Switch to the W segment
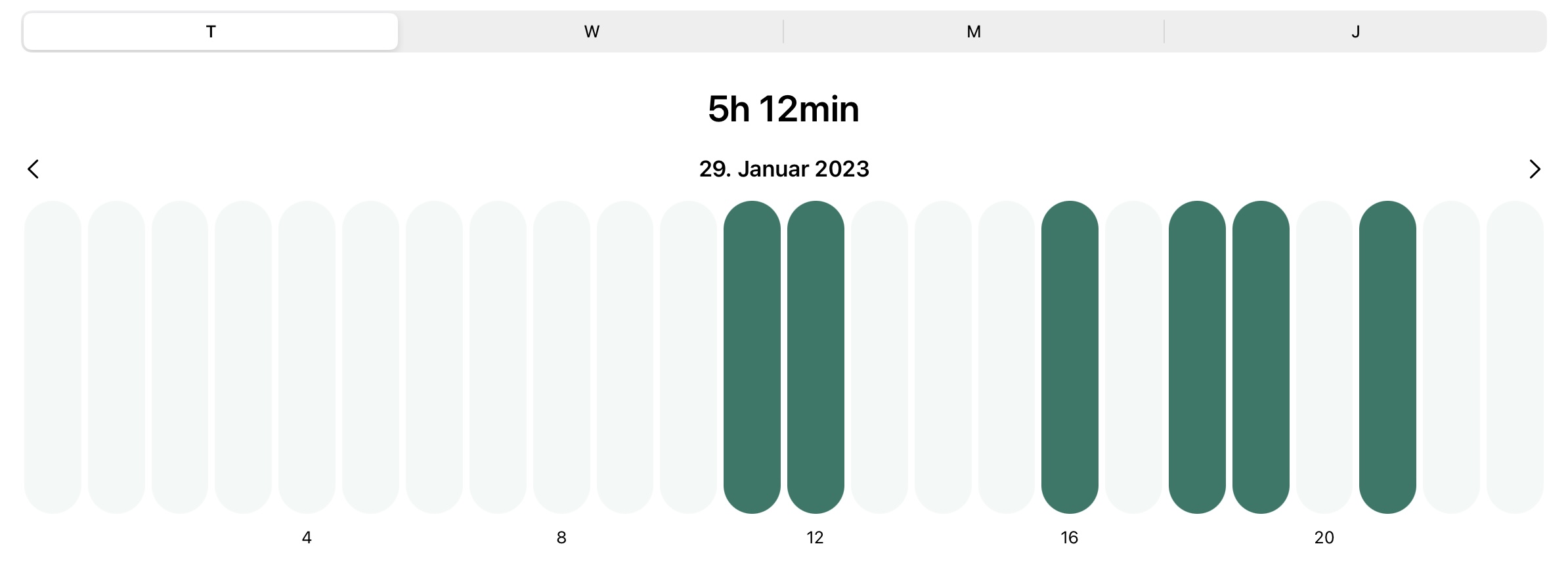This screenshot has width=1568, height=565. (x=591, y=31)
